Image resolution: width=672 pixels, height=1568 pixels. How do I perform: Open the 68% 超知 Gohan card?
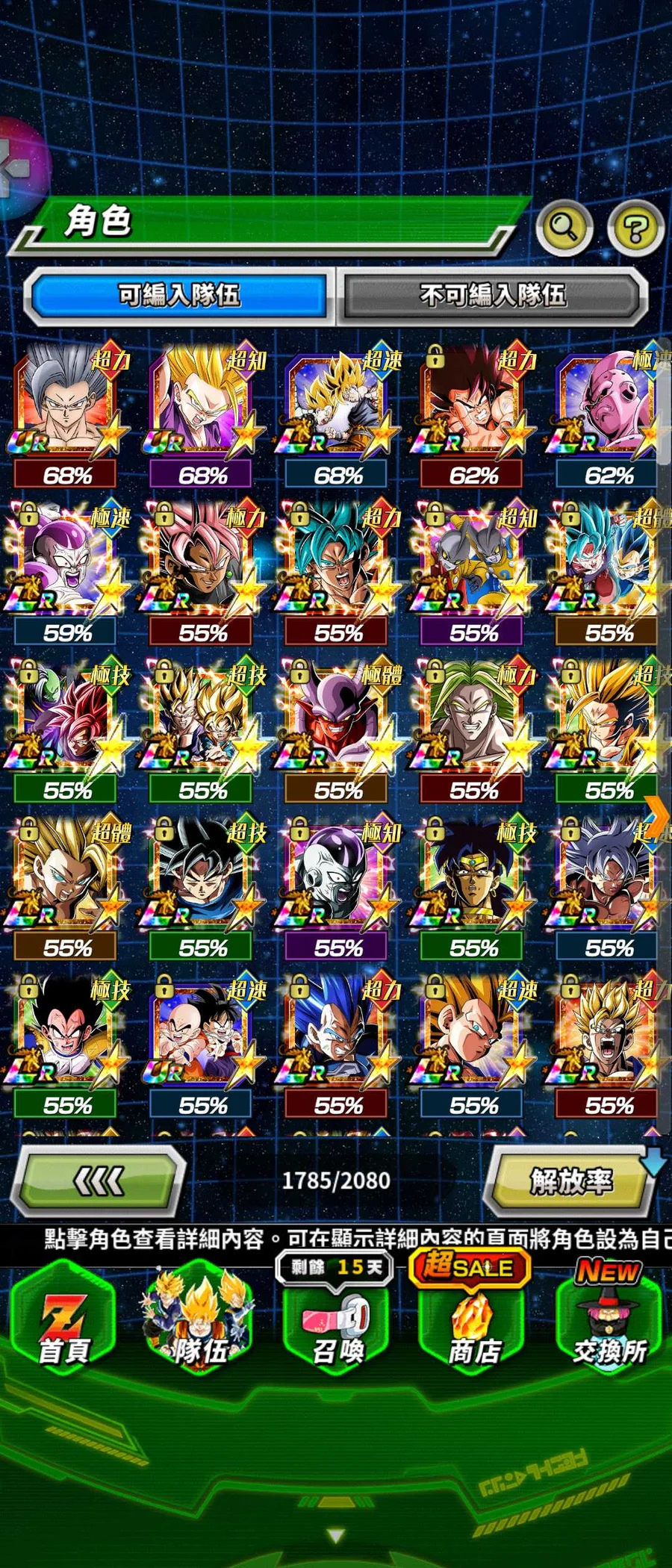pos(202,405)
